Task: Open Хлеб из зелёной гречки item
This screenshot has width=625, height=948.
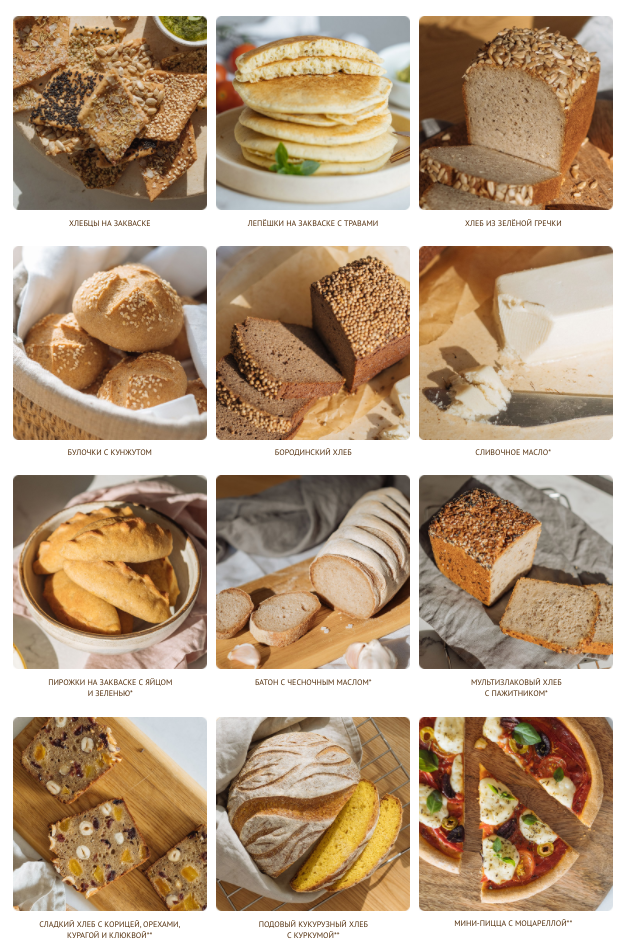Action: [515, 113]
